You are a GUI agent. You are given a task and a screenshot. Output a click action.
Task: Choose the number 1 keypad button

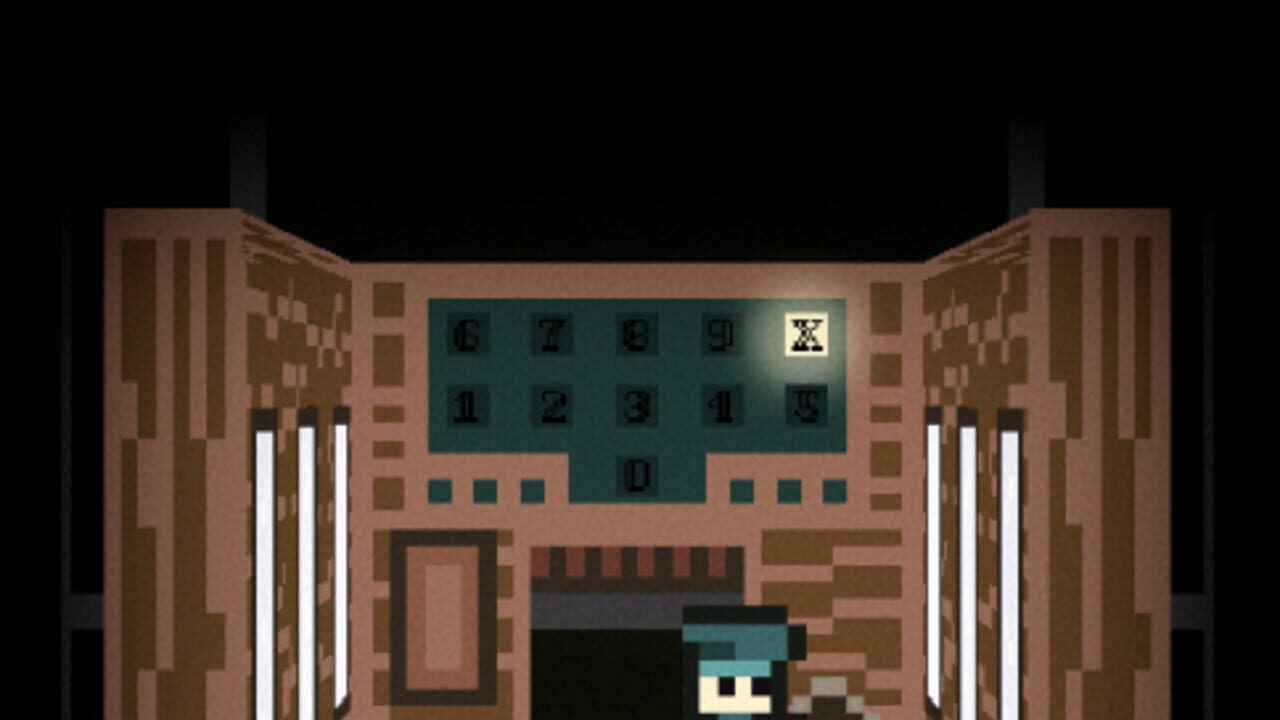[x=465, y=406]
